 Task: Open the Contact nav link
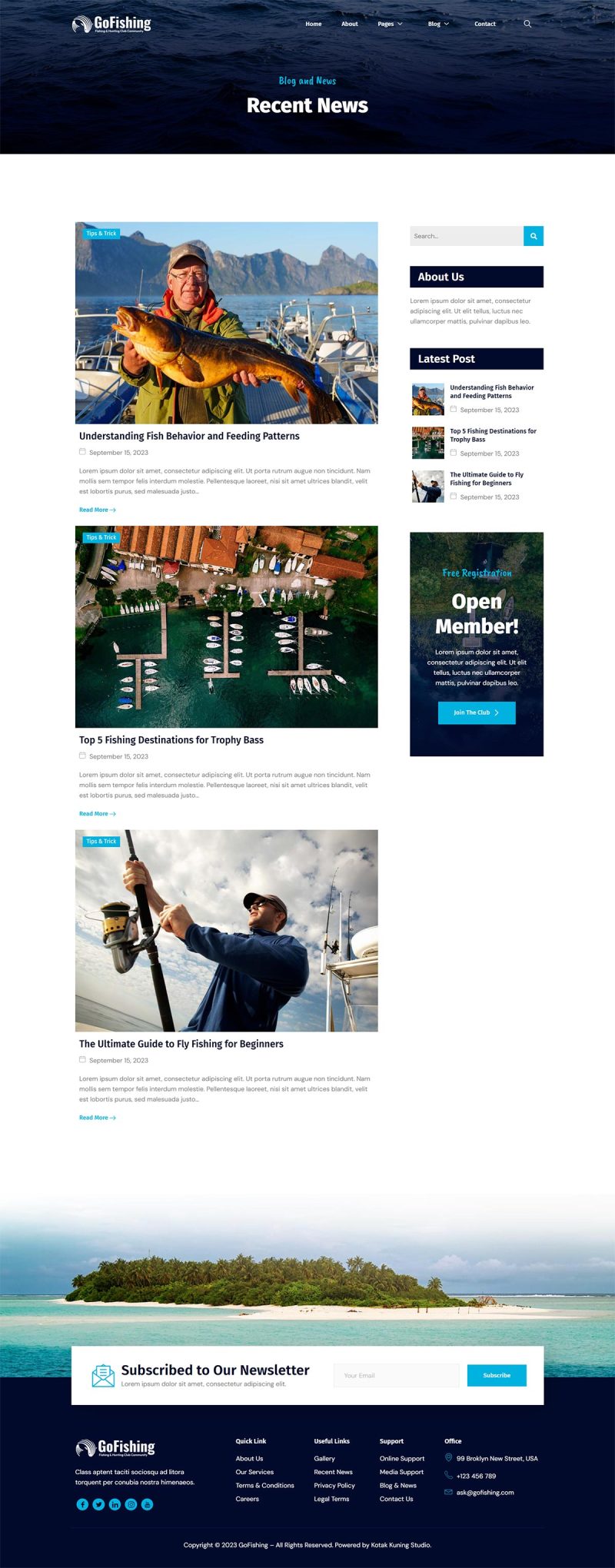tap(485, 24)
